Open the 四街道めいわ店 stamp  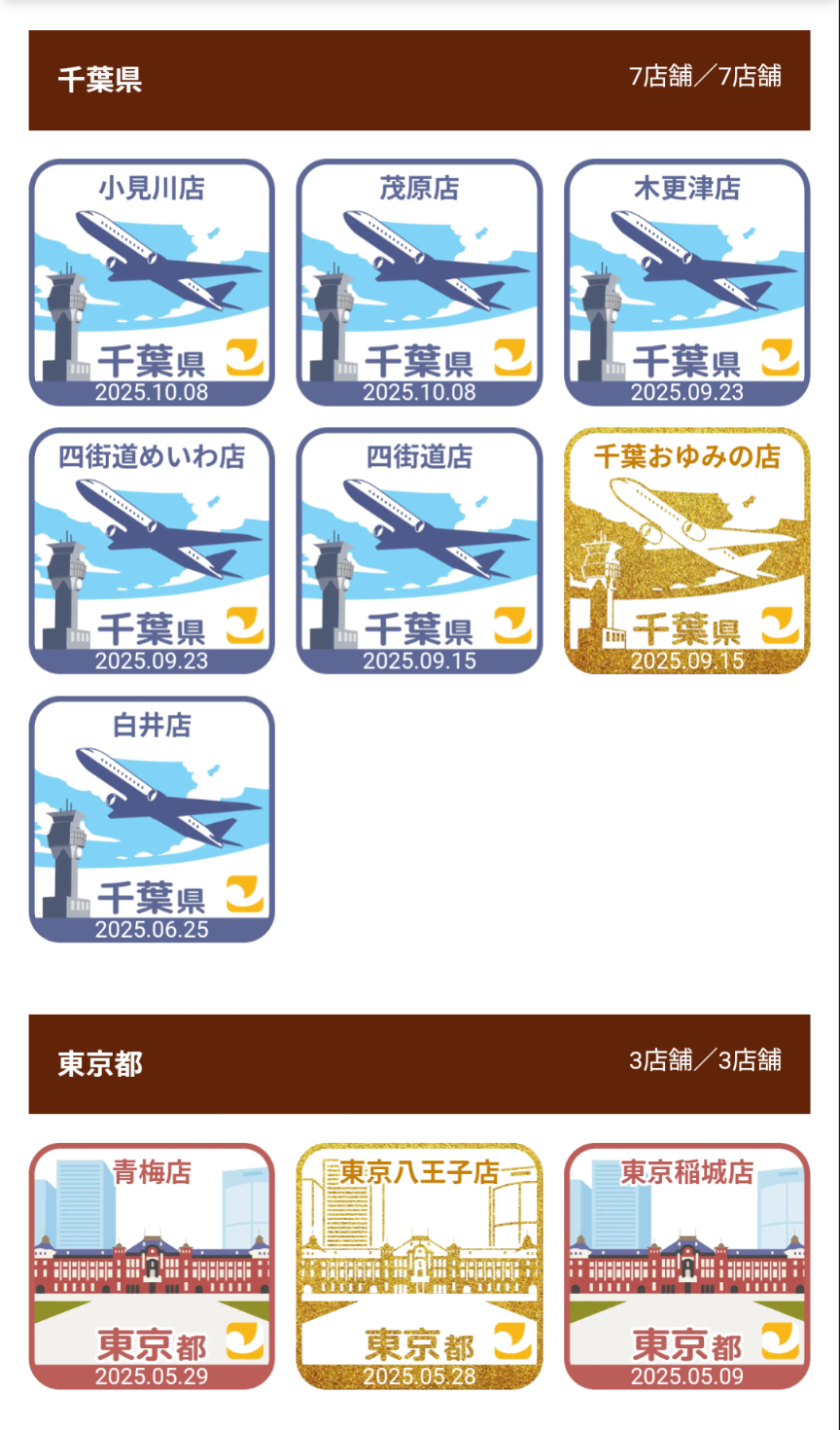(152, 552)
